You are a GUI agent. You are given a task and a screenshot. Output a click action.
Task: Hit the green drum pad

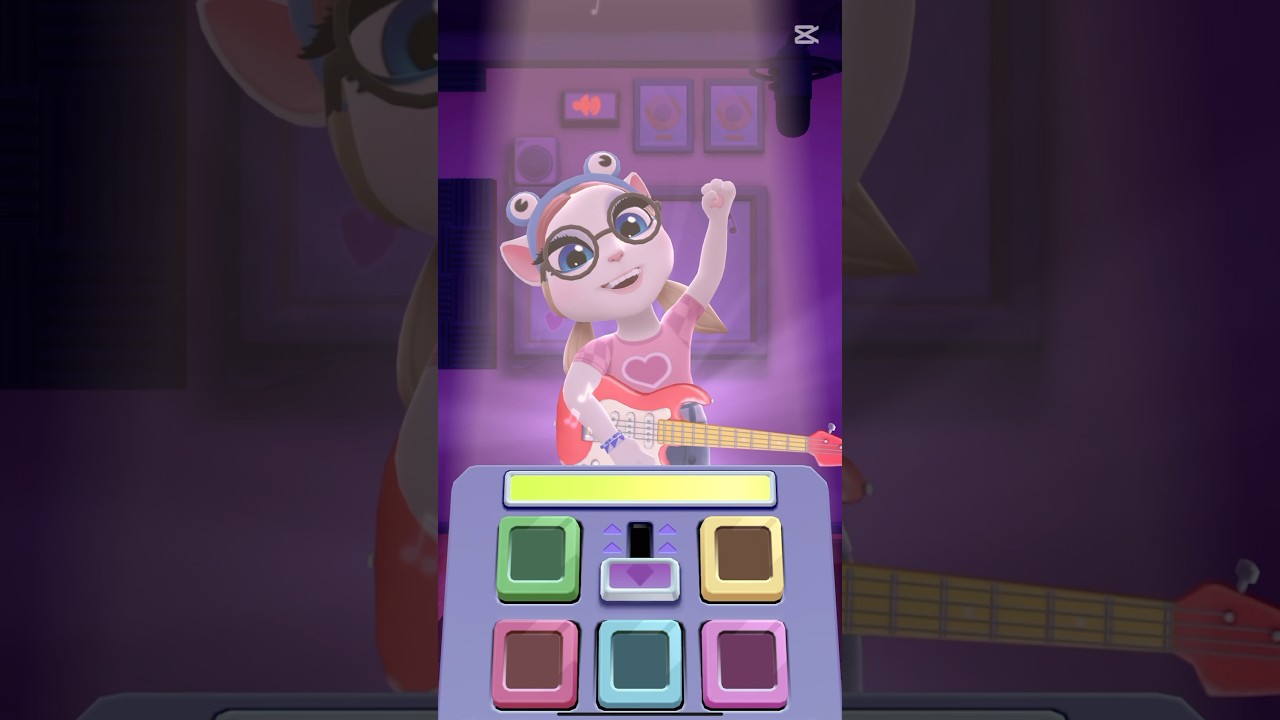[538, 556]
